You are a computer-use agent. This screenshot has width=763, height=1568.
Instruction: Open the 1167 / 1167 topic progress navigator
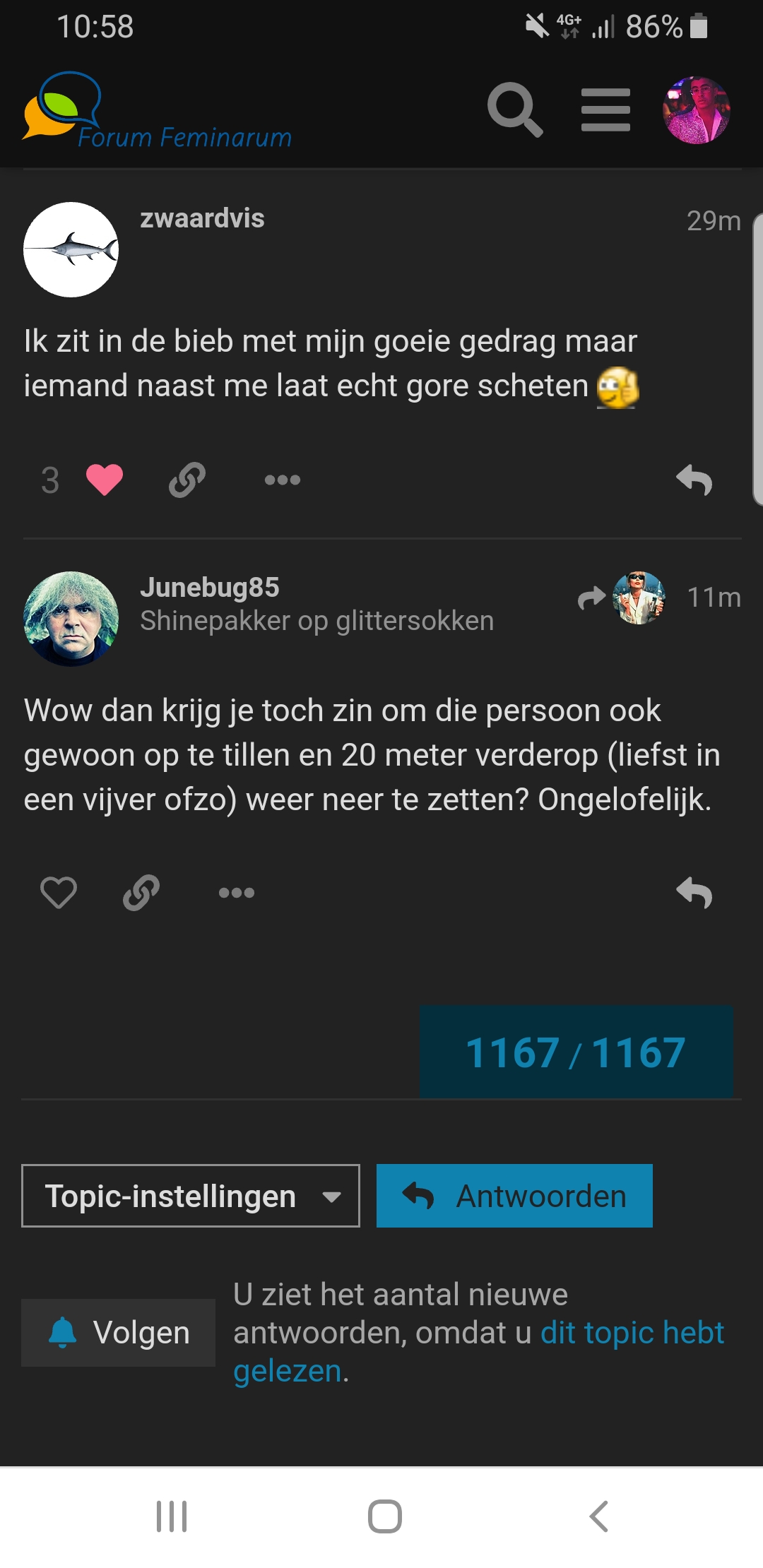pyautogui.click(x=576, y=1052)
